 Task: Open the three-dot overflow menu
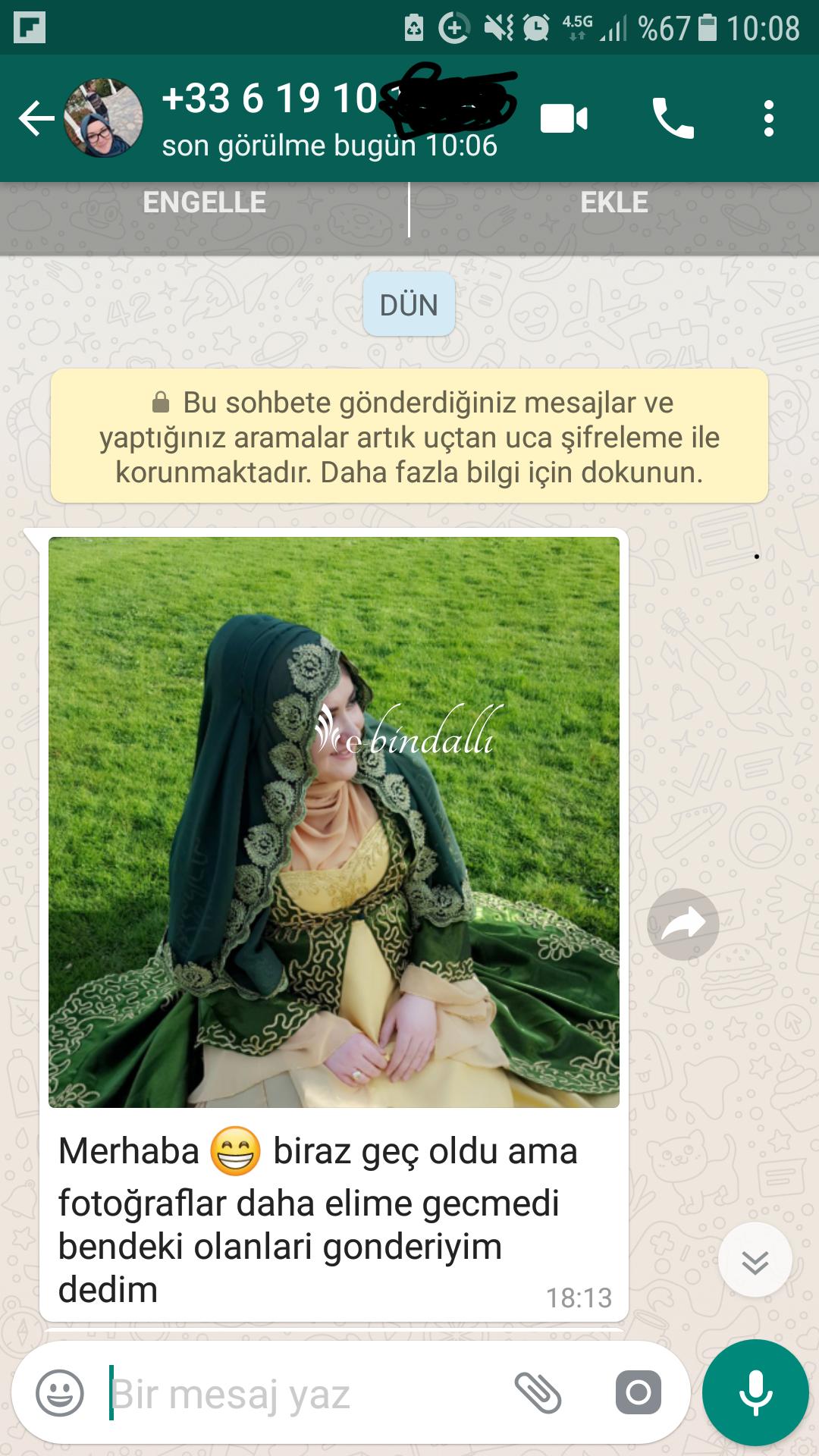click(769, 119)
